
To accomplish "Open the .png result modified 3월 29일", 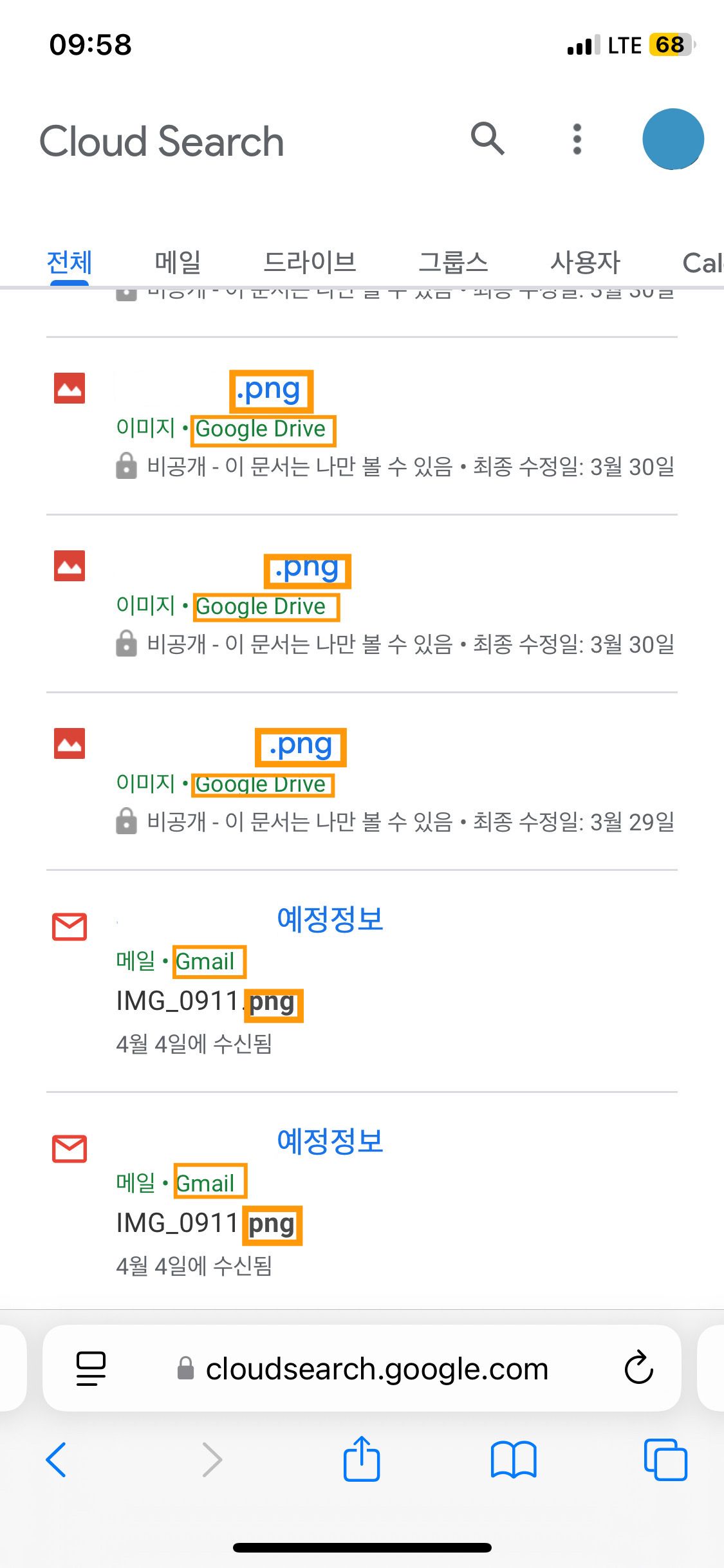I will point(300,747).
